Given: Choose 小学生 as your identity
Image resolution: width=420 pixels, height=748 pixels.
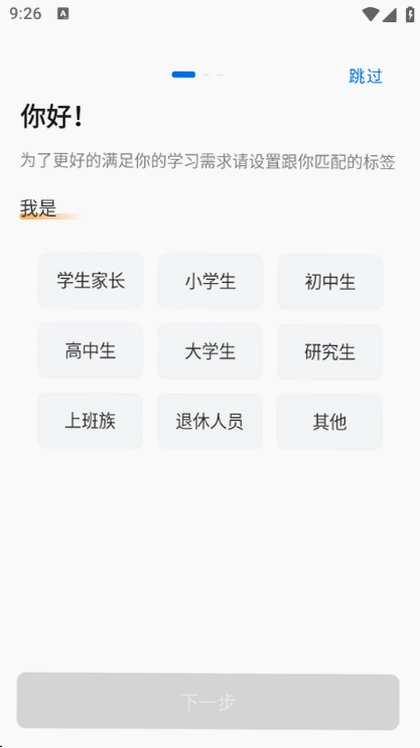Looking at the screenshot, I should (x=210, y=281).
